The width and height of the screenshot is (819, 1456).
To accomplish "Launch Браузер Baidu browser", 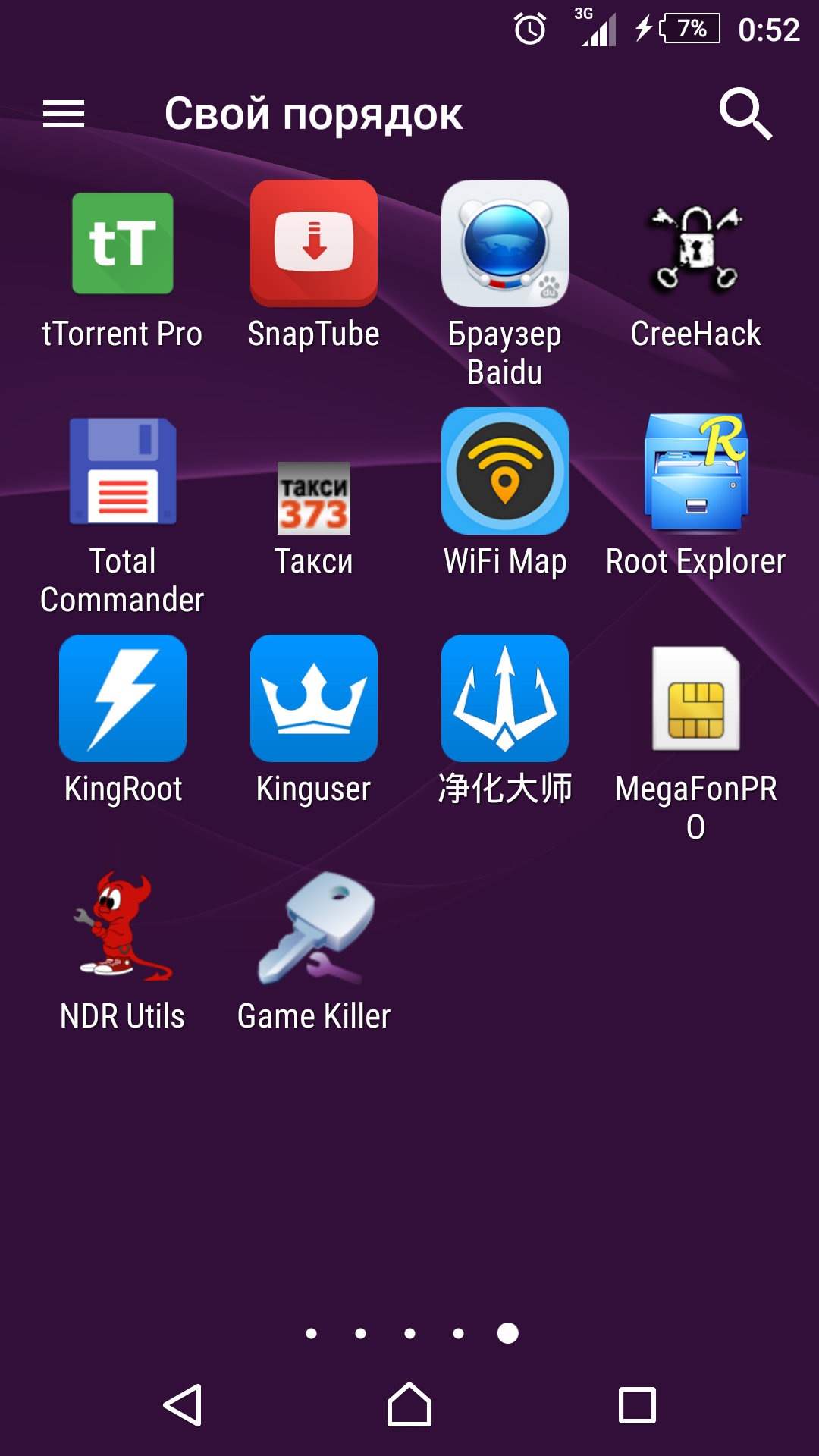I will click(505, 243).
